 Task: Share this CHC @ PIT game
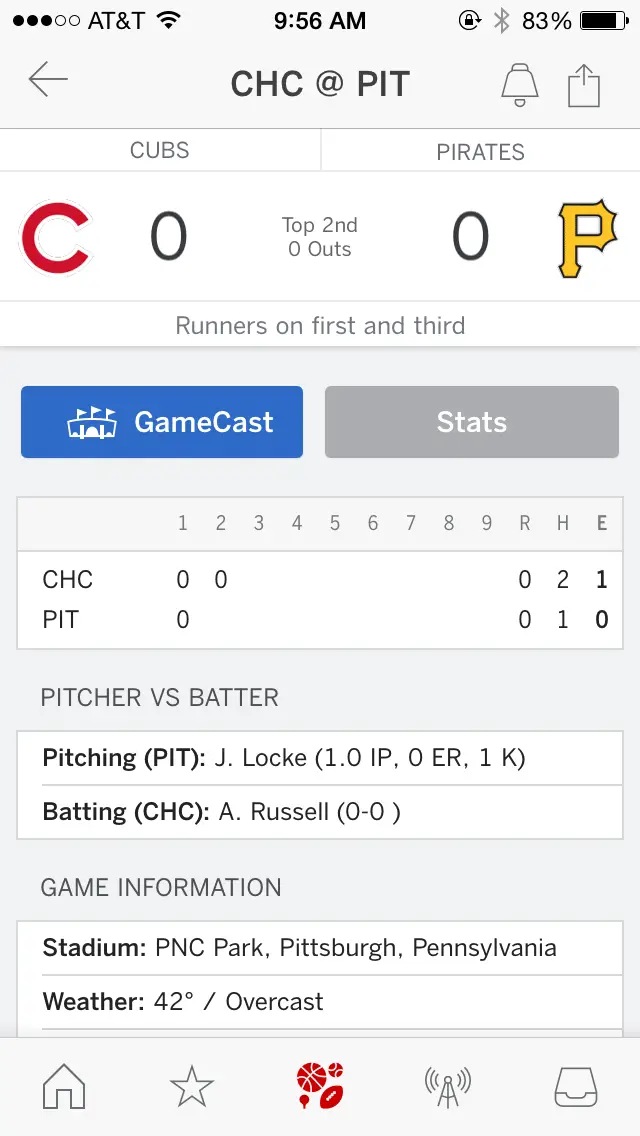(x=583, y=85)
